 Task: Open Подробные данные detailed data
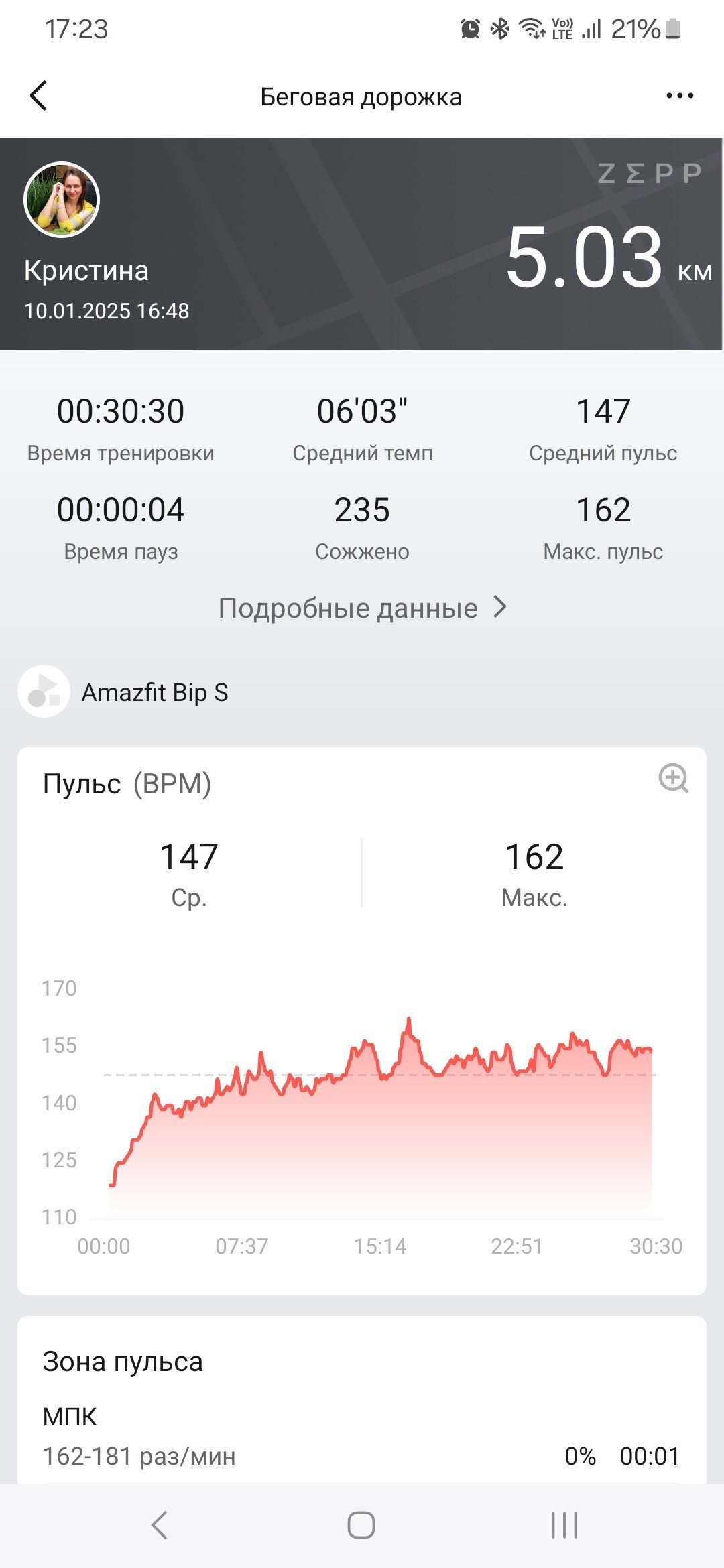[x=362, y=608]
